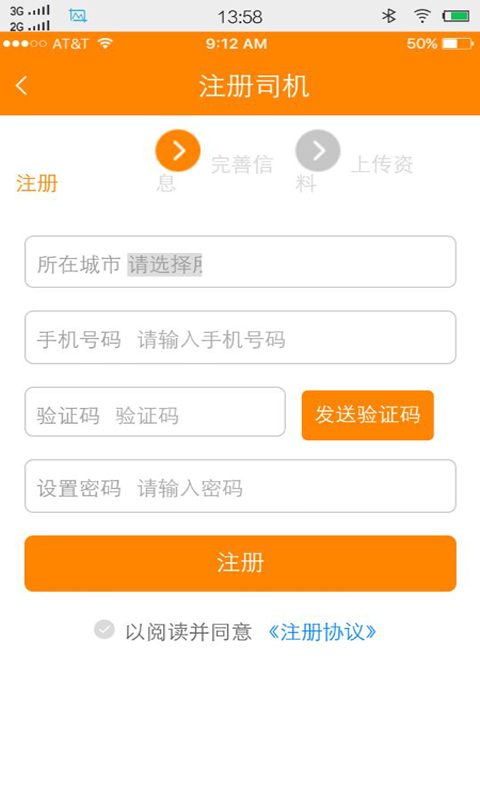Tap the orange 注册 submit button
This screenshot has width=480, height=800.
pos(240,563)
